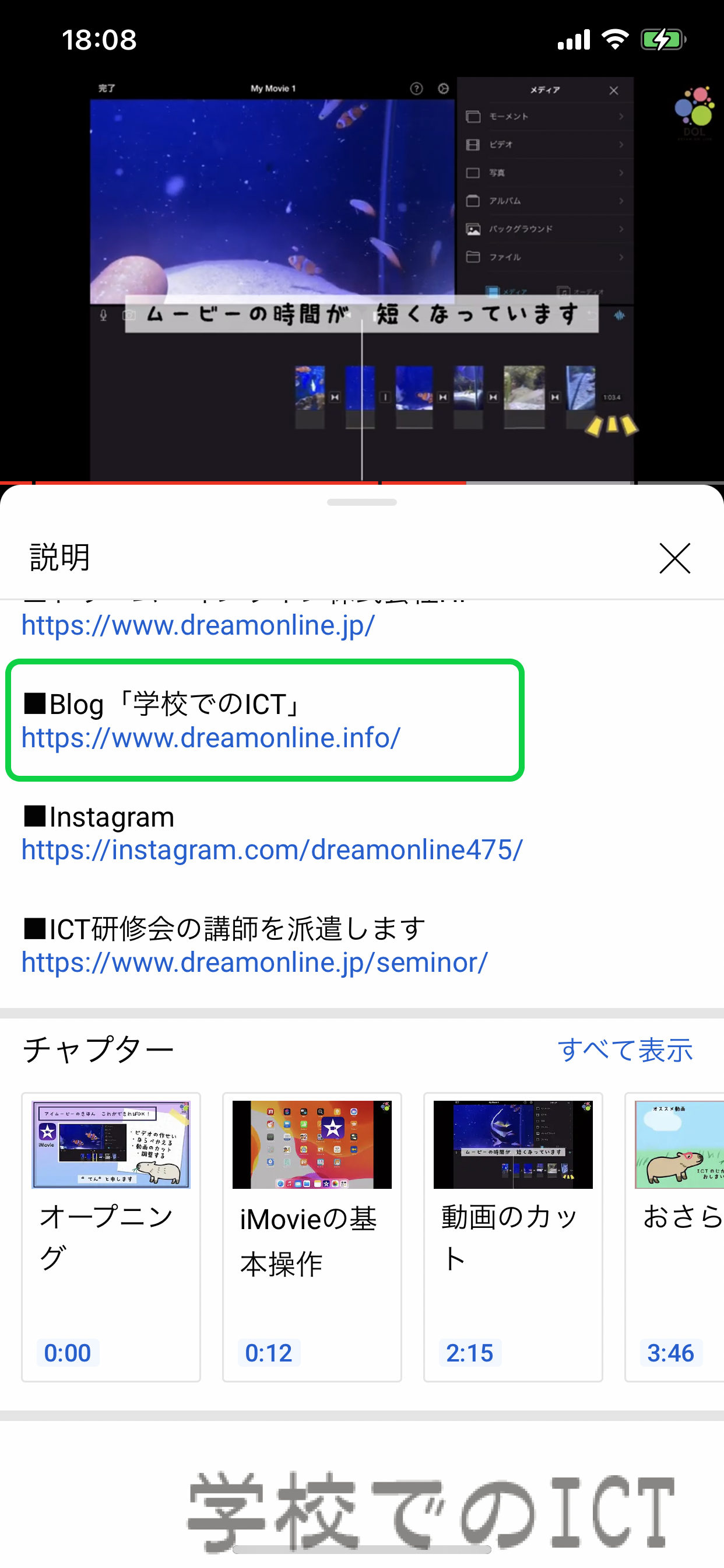Jump to the iMovieの基本操作 chapter
Screen dimensions: 724x1568
(311, 1237)
